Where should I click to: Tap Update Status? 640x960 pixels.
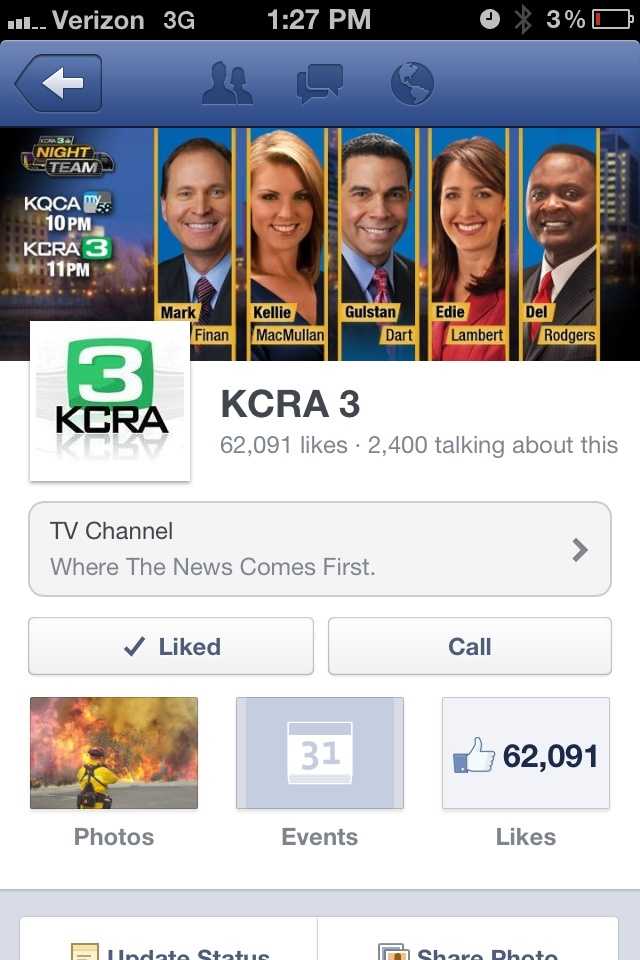[x=170, y=948]
